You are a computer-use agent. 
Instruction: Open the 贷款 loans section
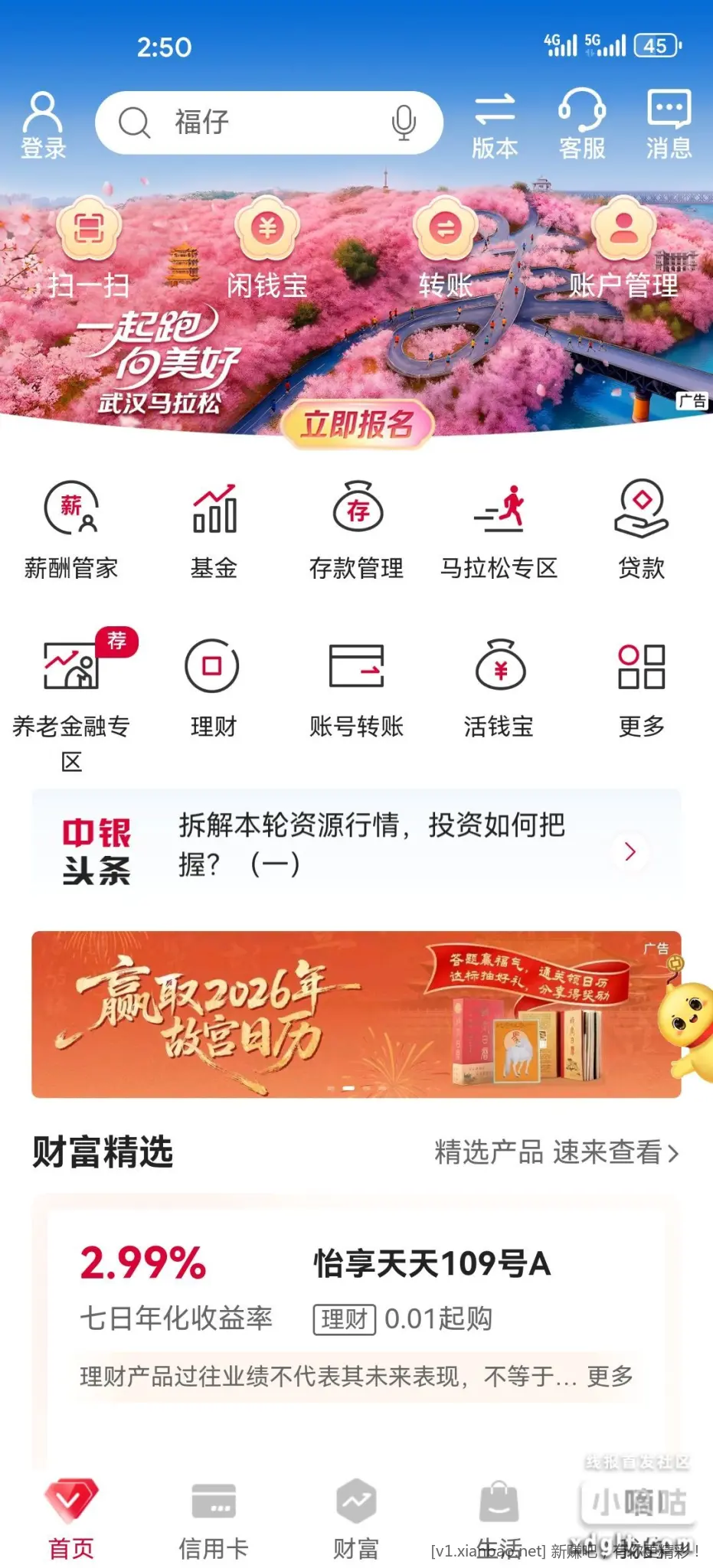pyautogui.click(x=642, y=530)
